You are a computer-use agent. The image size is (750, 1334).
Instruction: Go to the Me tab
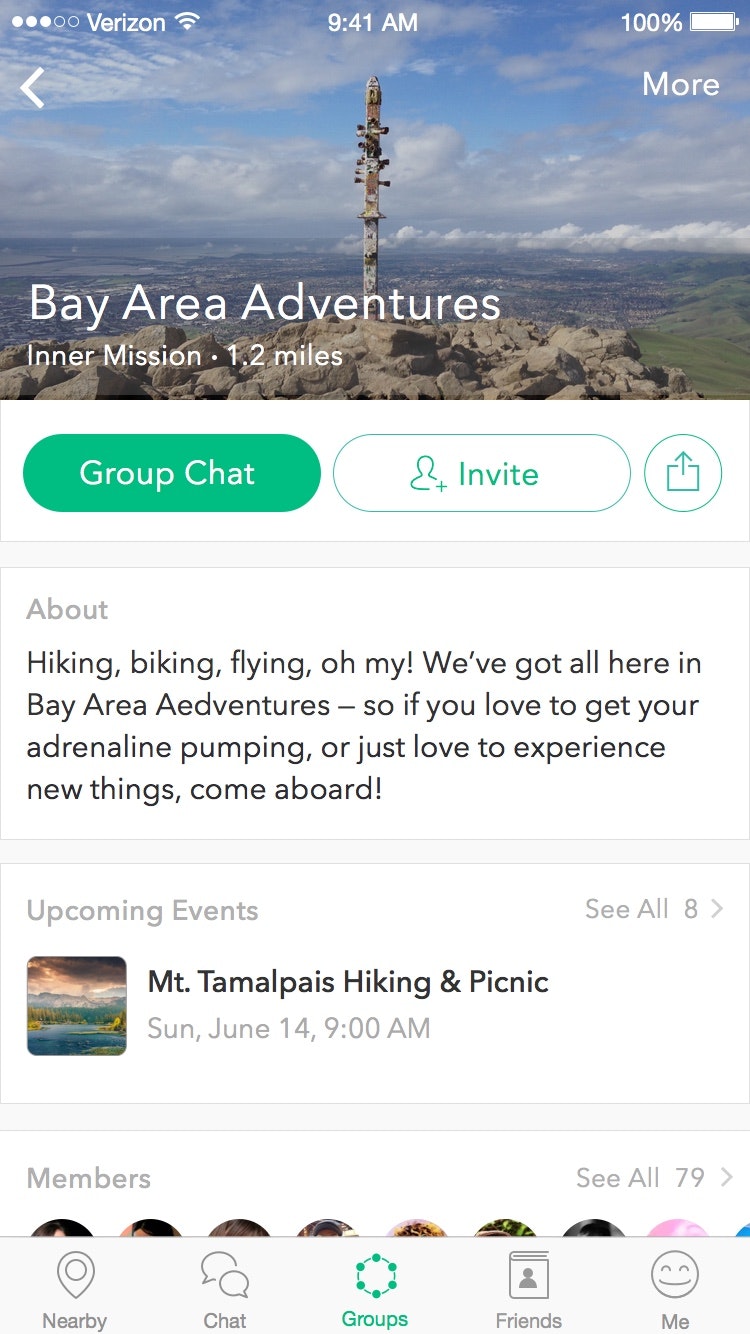pos(675,1290)
